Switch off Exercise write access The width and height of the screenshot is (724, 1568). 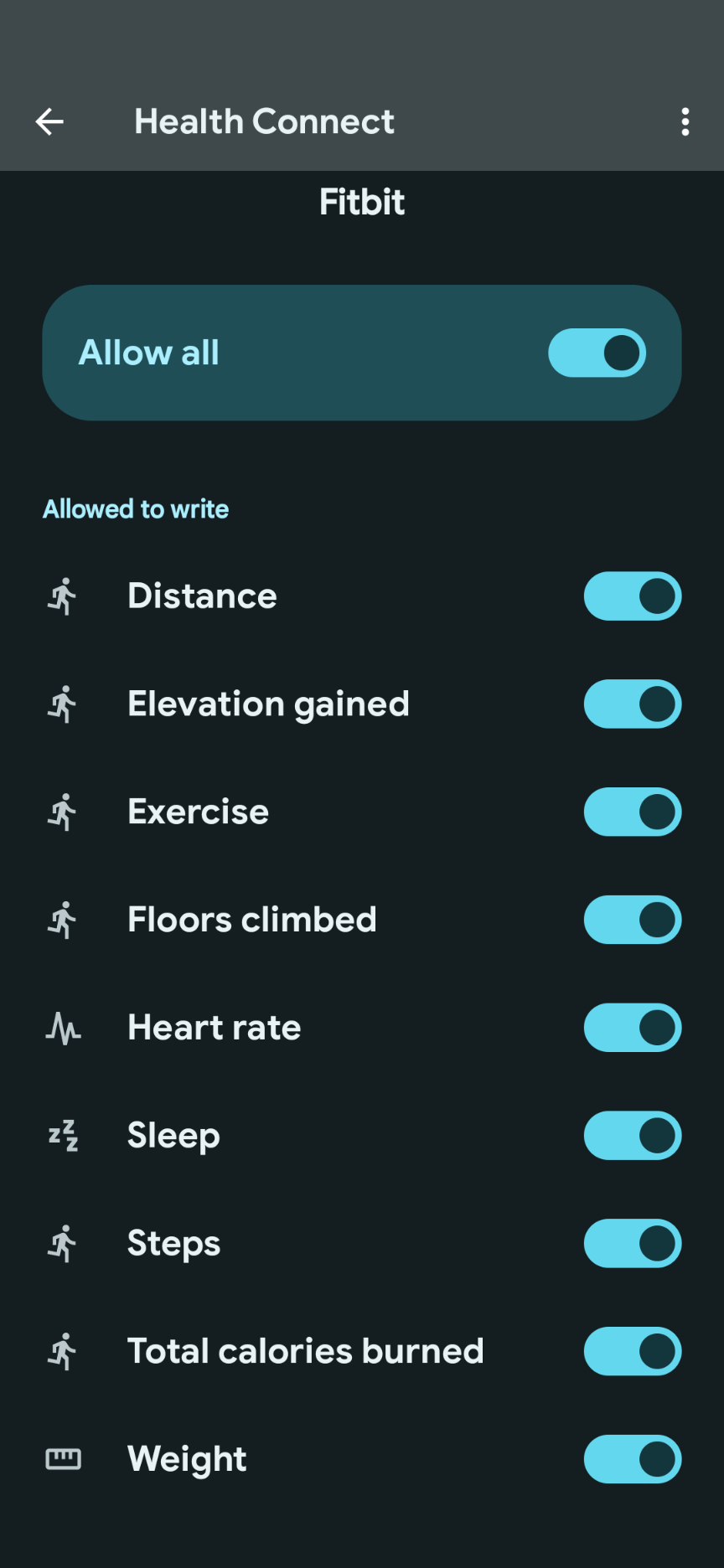coord(632,812)
